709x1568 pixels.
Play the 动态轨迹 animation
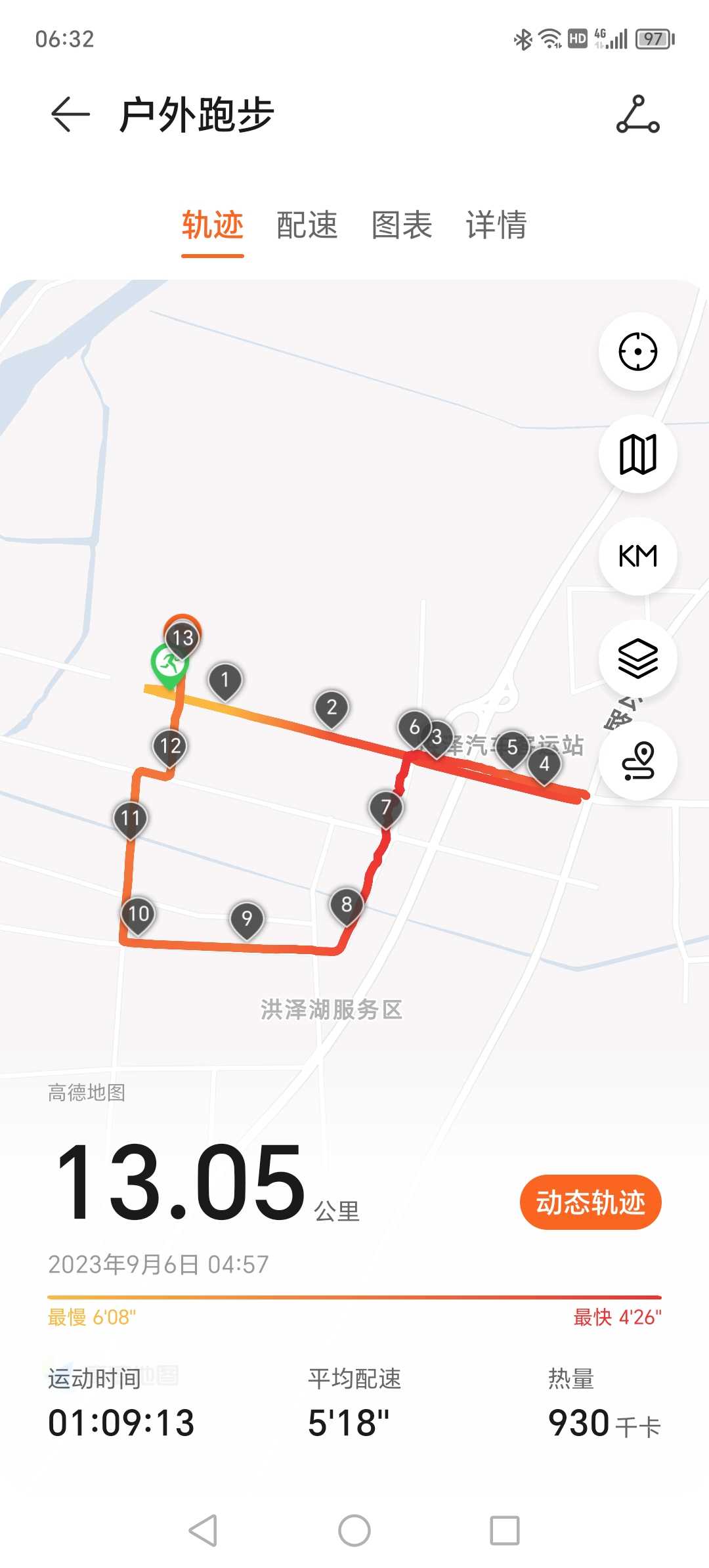pos(590,1202)
